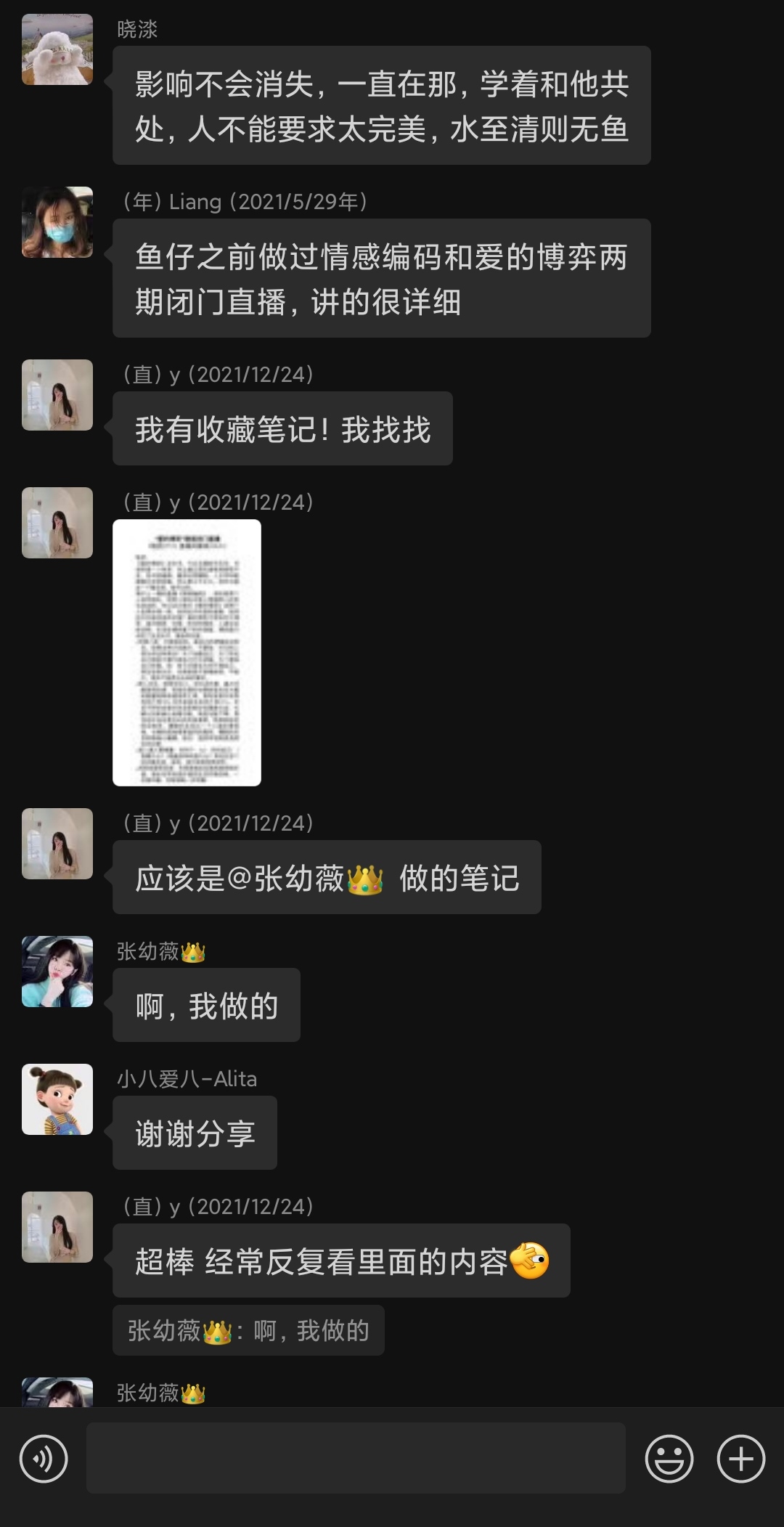Focus the message text field
Screen dimensions: 784x1527
356,1459
